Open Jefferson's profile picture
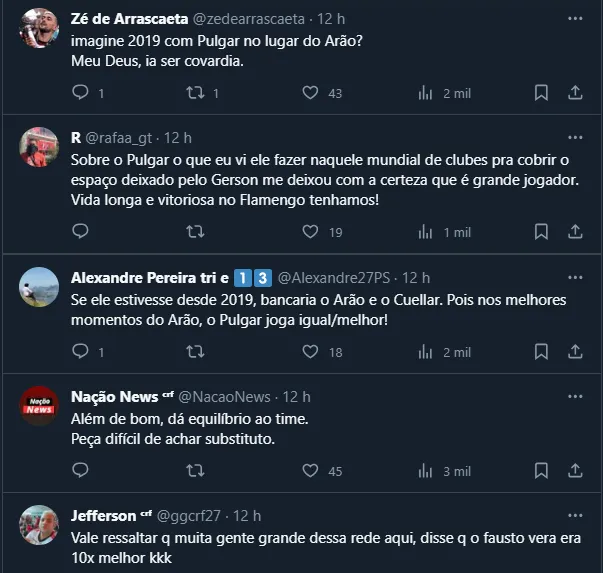 pyautogui.click(x=39, y=525)
